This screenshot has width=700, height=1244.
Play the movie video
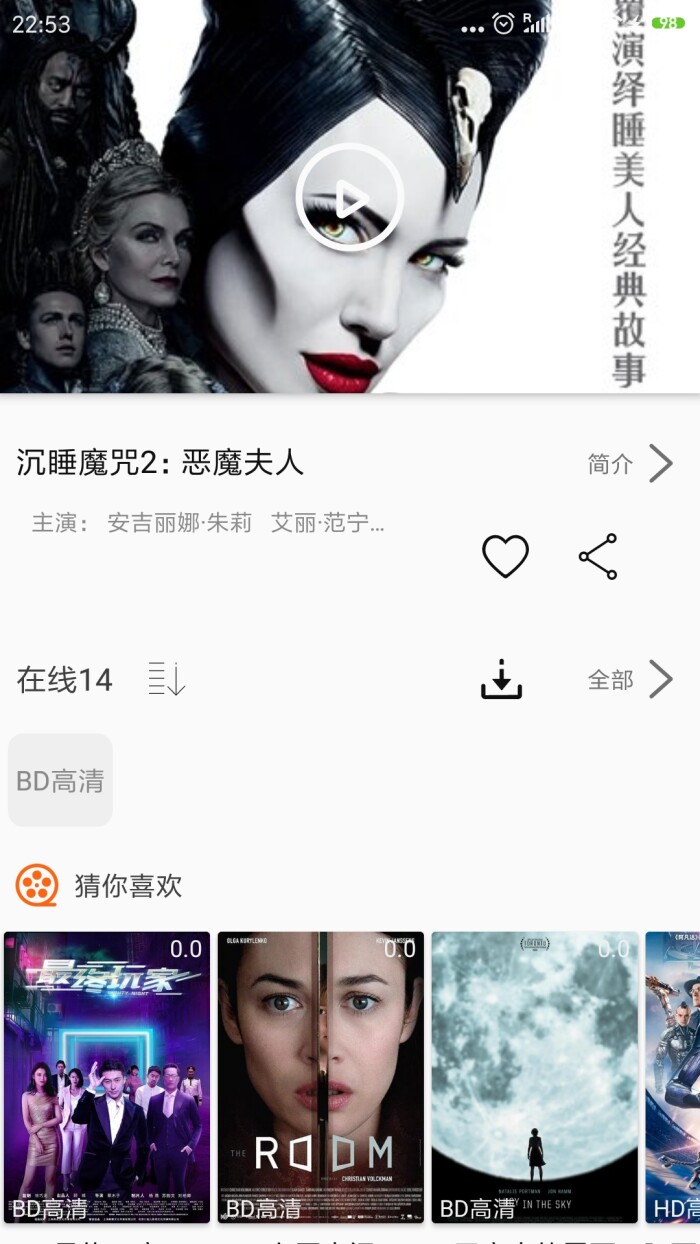pos(349,197)
